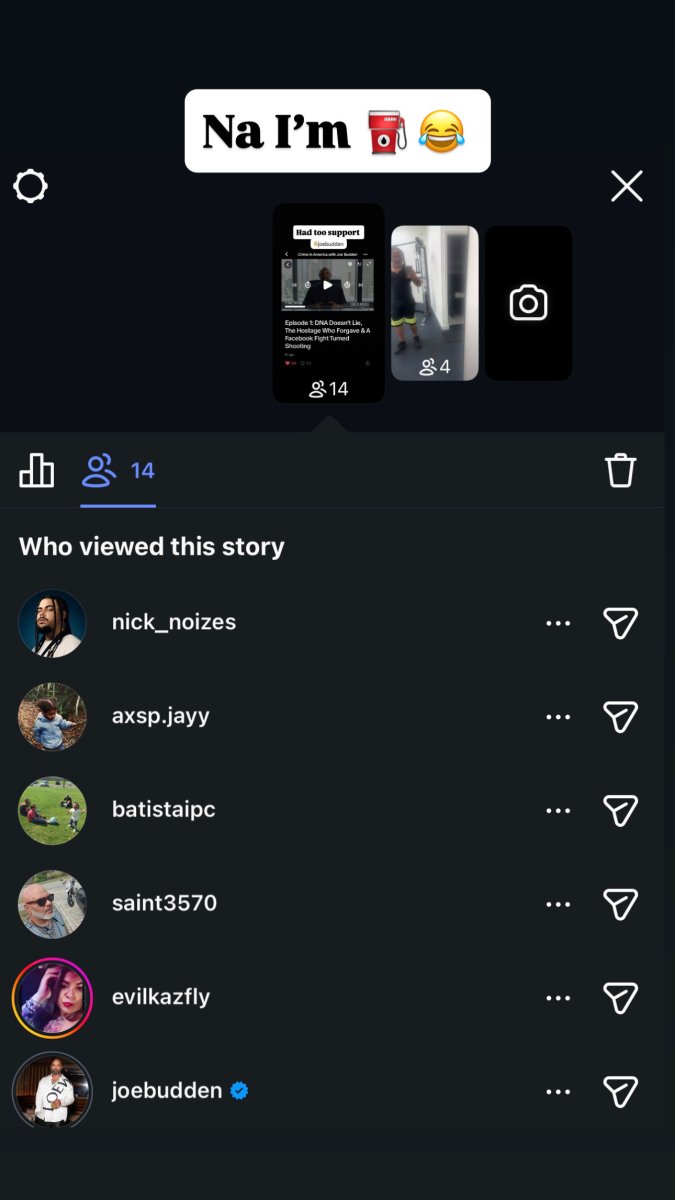Send a message to batistaipc

point(621,810)
